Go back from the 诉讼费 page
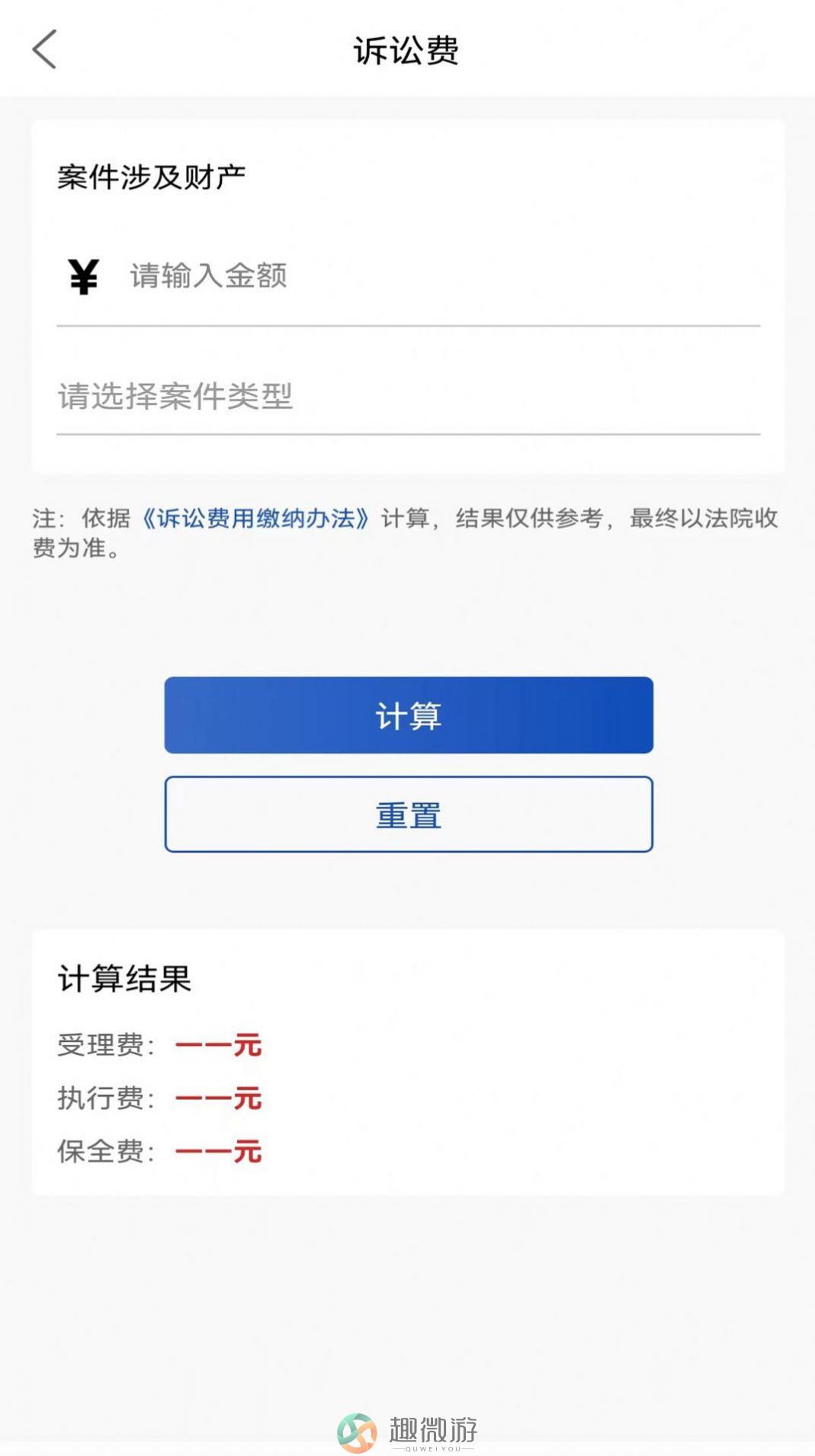815x1456 pixels. (x=44, y=50)
